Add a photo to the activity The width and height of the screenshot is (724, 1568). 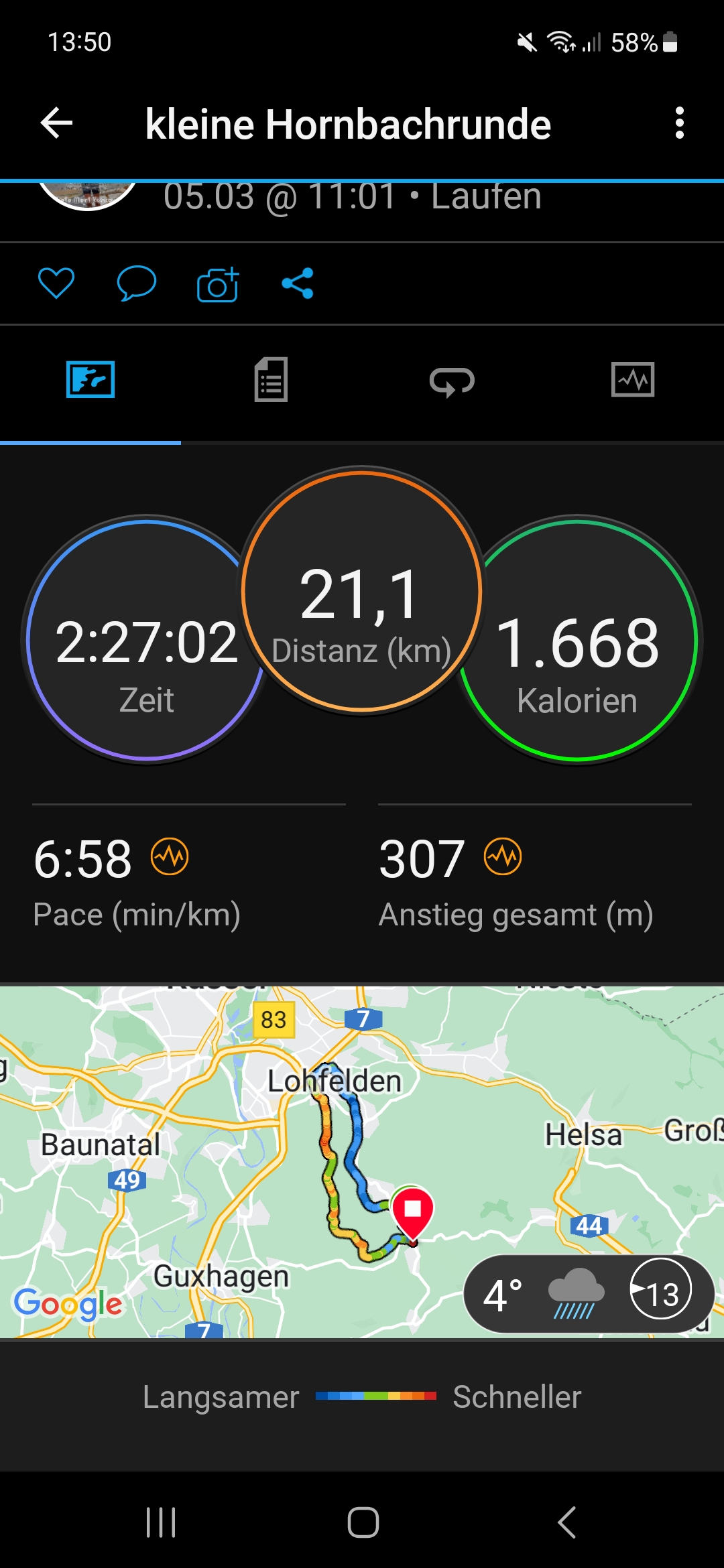[x=217, y=284]
